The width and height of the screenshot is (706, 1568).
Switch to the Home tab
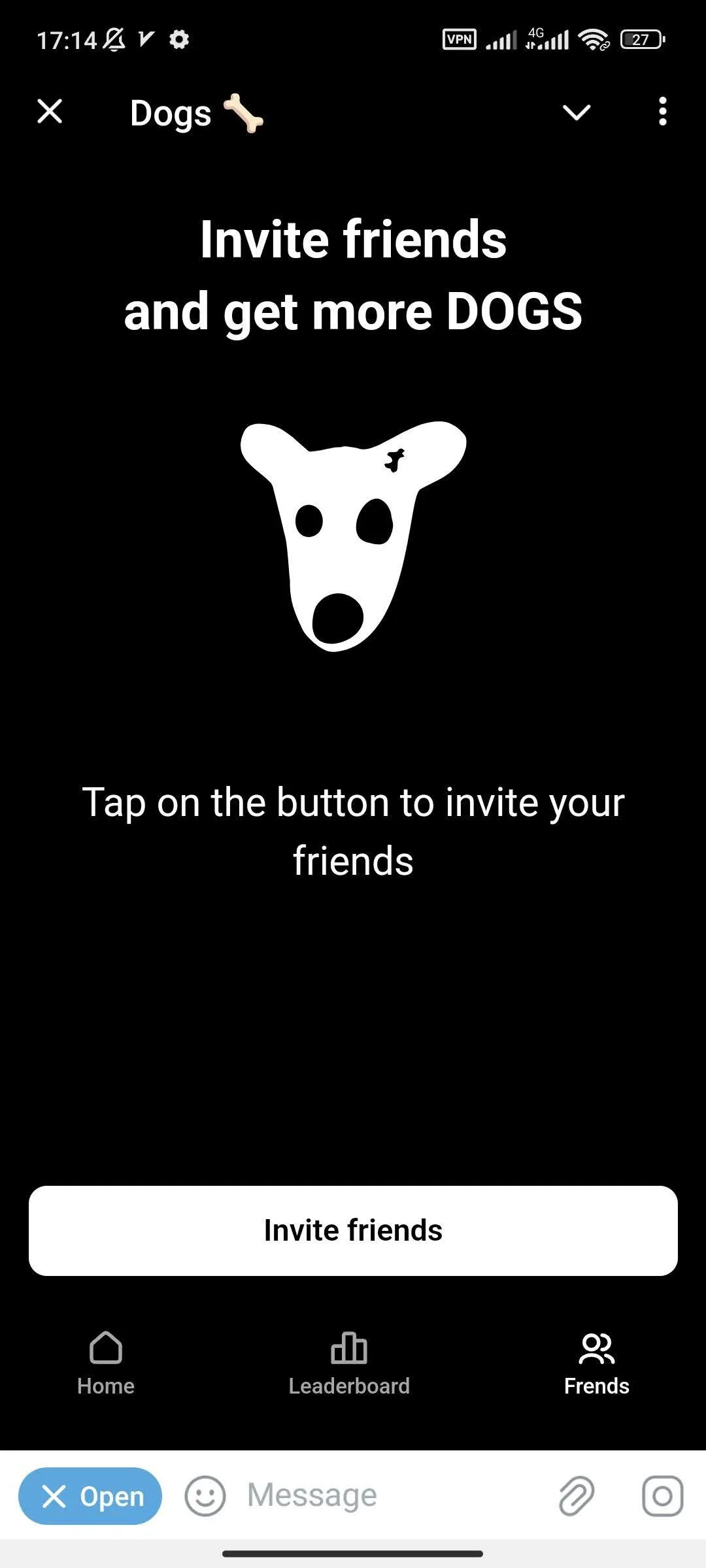coord(106,1364)
